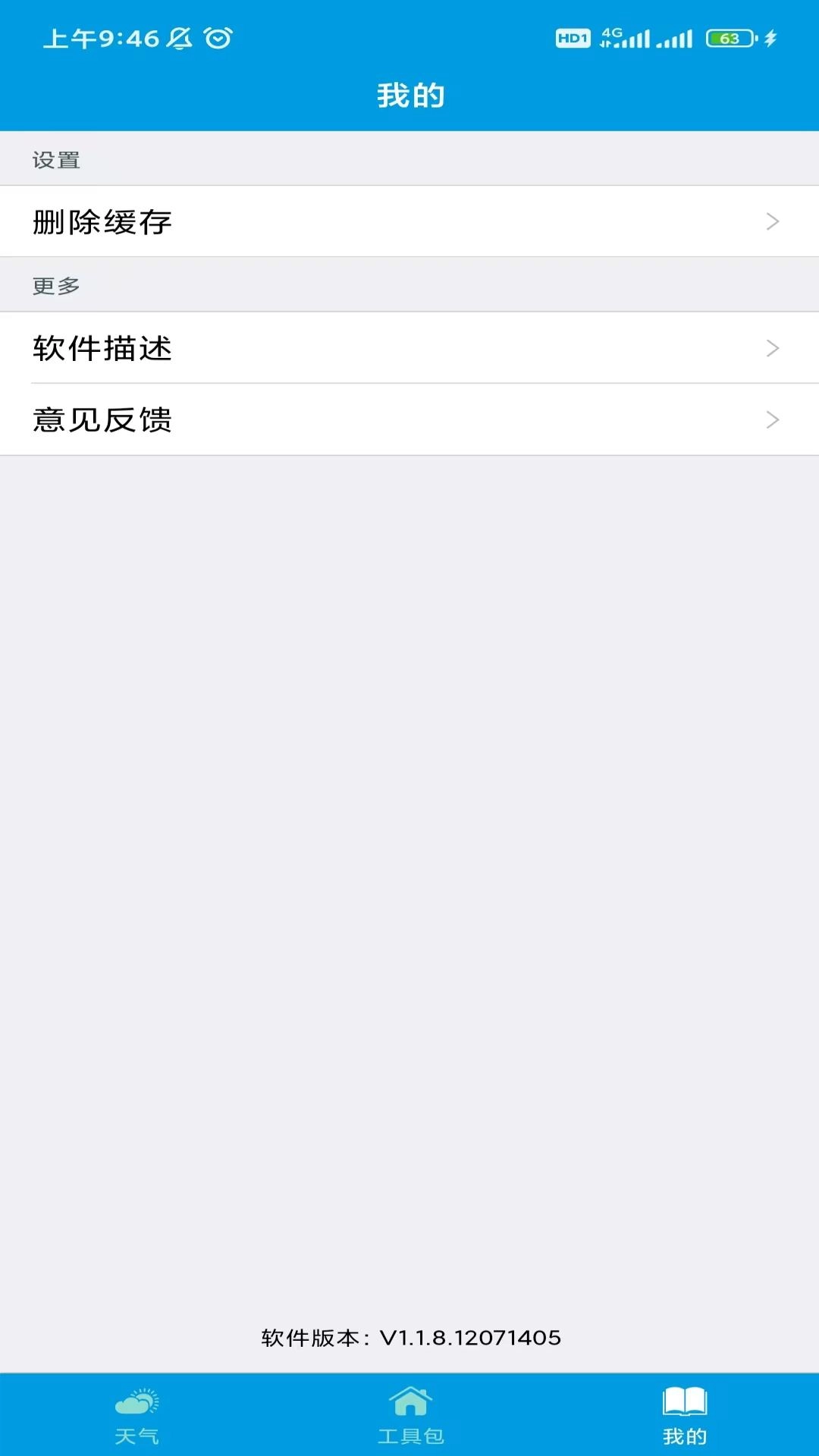
Task: Open 软件描述 details
Action: pyautogui.click(x=409, y=348)
